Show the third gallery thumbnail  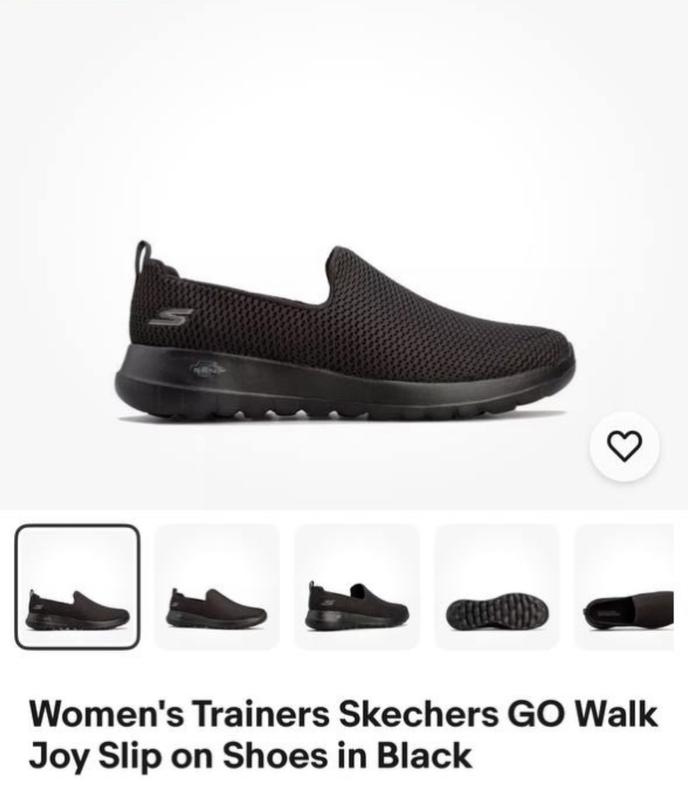[x=357, y=587]
